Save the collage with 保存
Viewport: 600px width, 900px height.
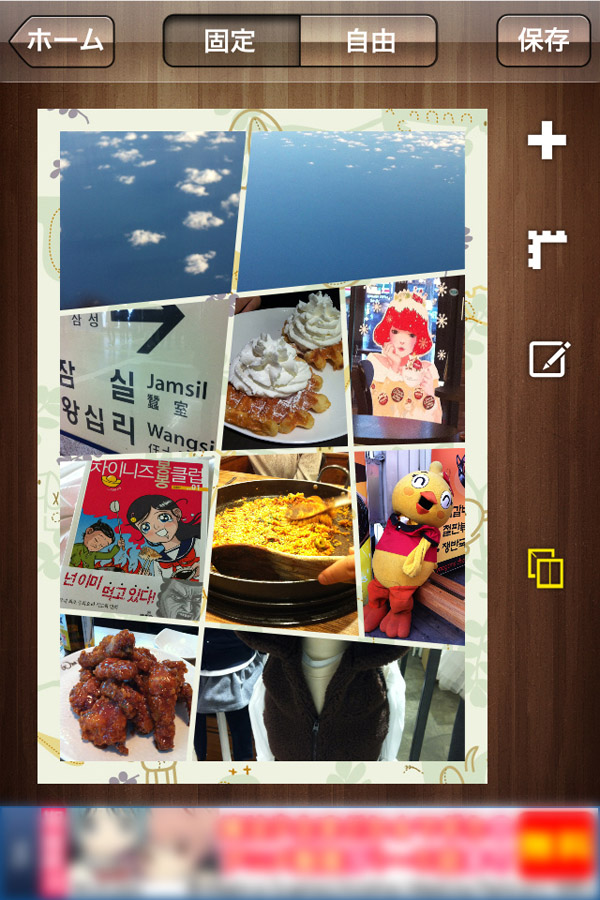pyautogui.click(x=543, y=41)
